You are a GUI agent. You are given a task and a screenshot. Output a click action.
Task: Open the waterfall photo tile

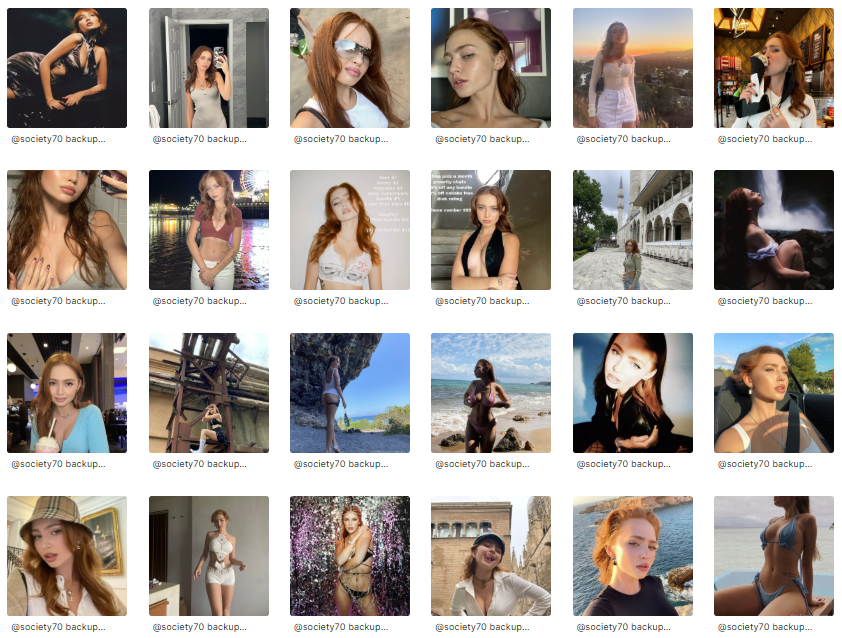pyautogui.click(x=774, y=230)
